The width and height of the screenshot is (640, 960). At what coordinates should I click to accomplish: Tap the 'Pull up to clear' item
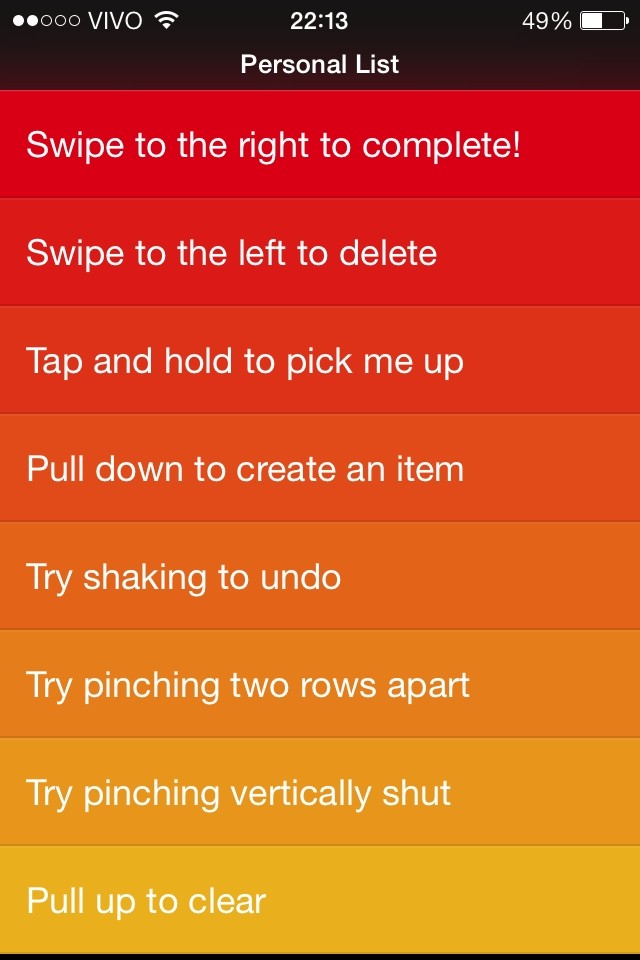[146, 901]
